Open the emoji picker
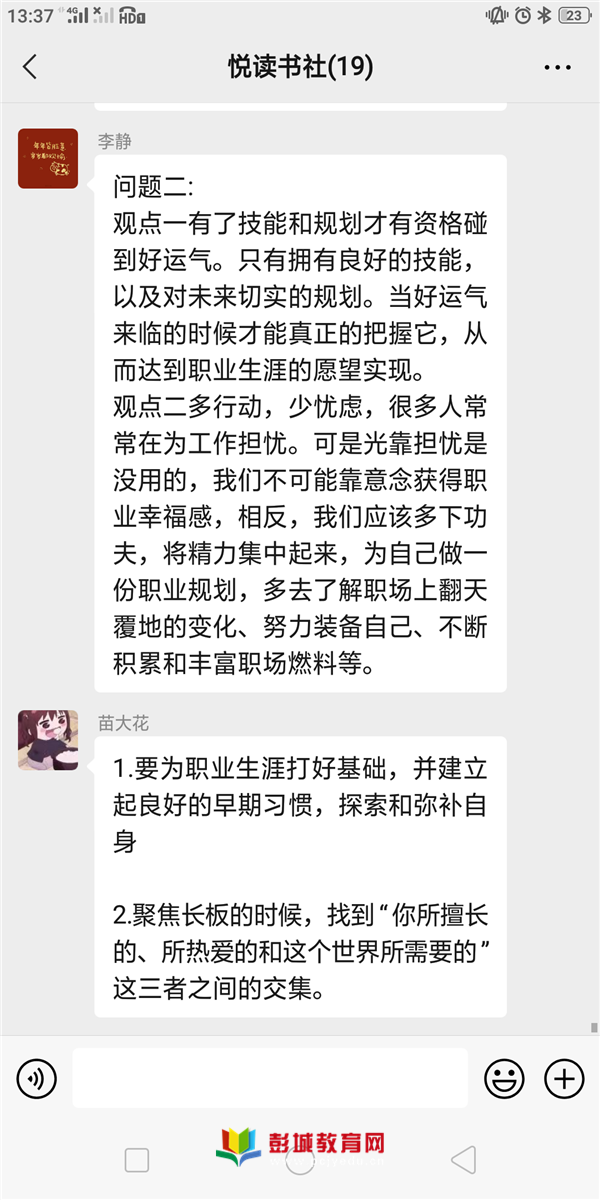The image size is (600, 1200). [504, 1078]
